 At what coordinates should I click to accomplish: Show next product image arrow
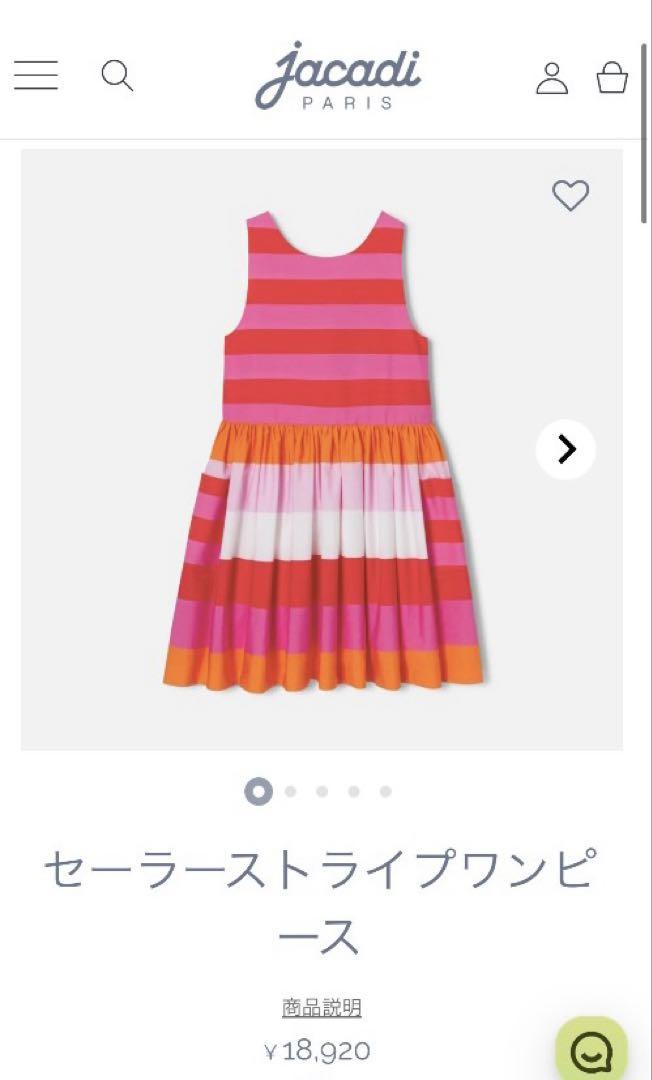tap(566, 450)
